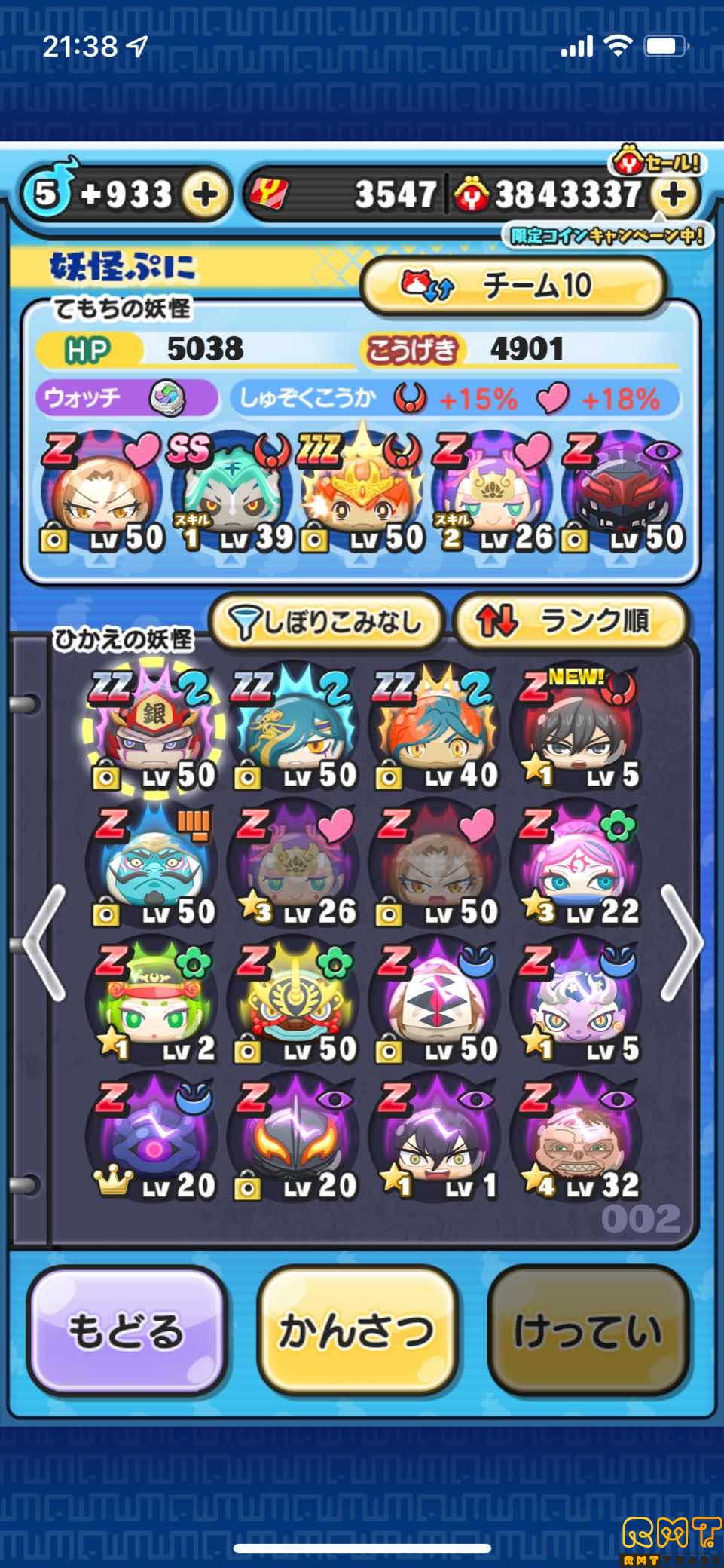This screenshot has height=1568, width=724.
Task: Tap the もどる back button
Action: click(127, 1331)
